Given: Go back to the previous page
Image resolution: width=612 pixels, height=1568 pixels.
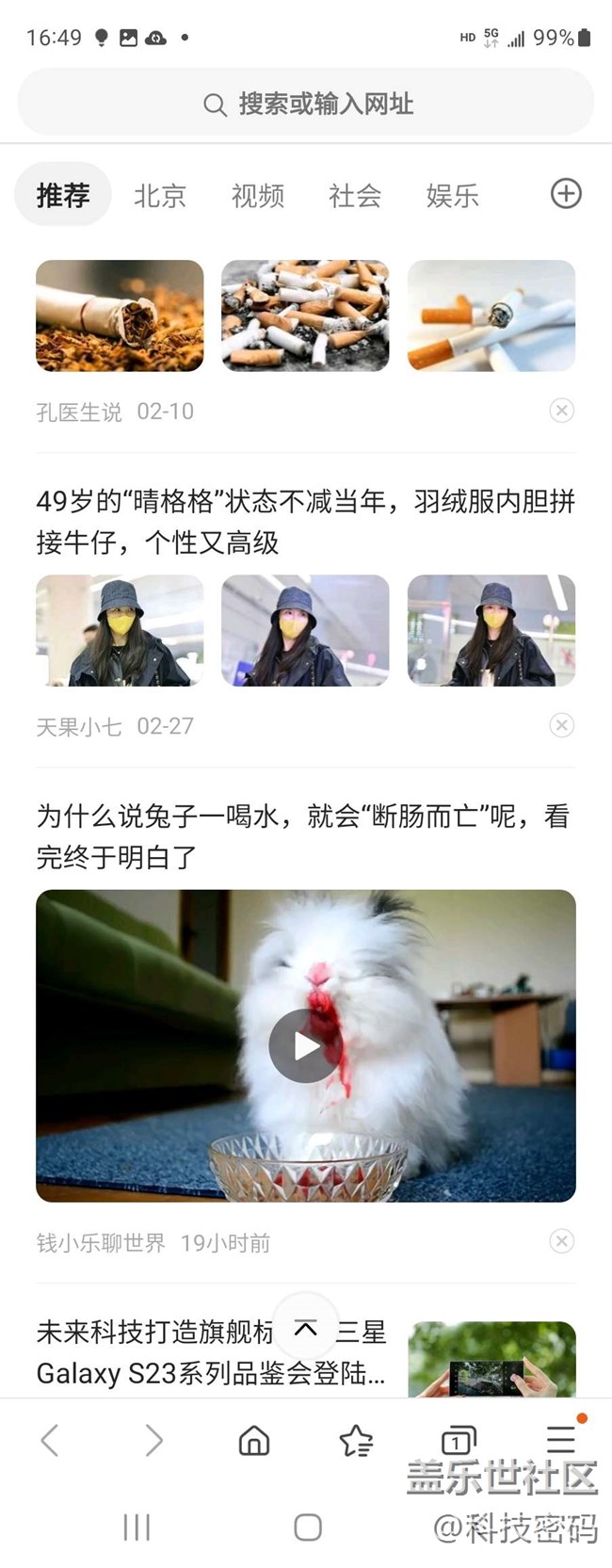Looking at the screenshot, I should [51, 1440].
